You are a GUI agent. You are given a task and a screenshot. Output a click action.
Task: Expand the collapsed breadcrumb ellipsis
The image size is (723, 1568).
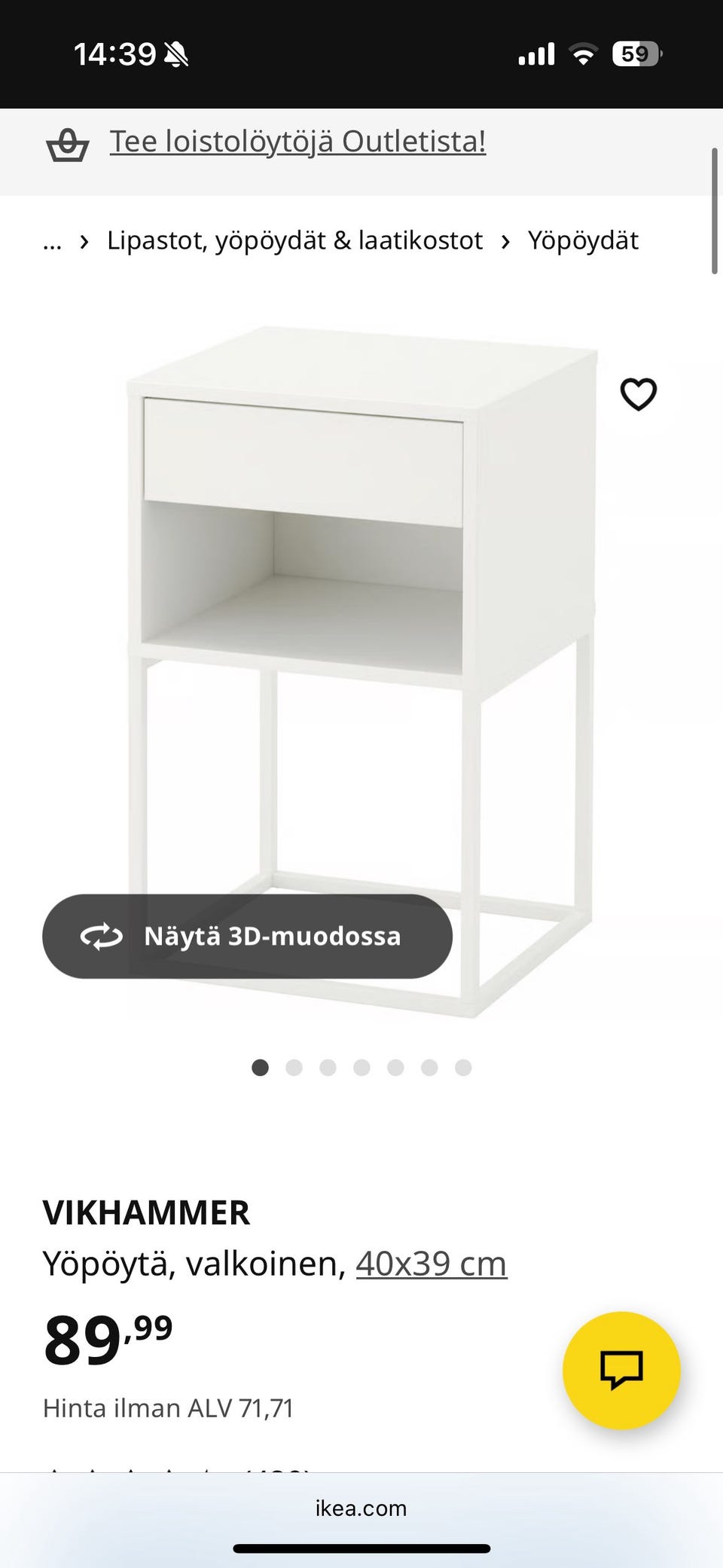tap(52, 241)
